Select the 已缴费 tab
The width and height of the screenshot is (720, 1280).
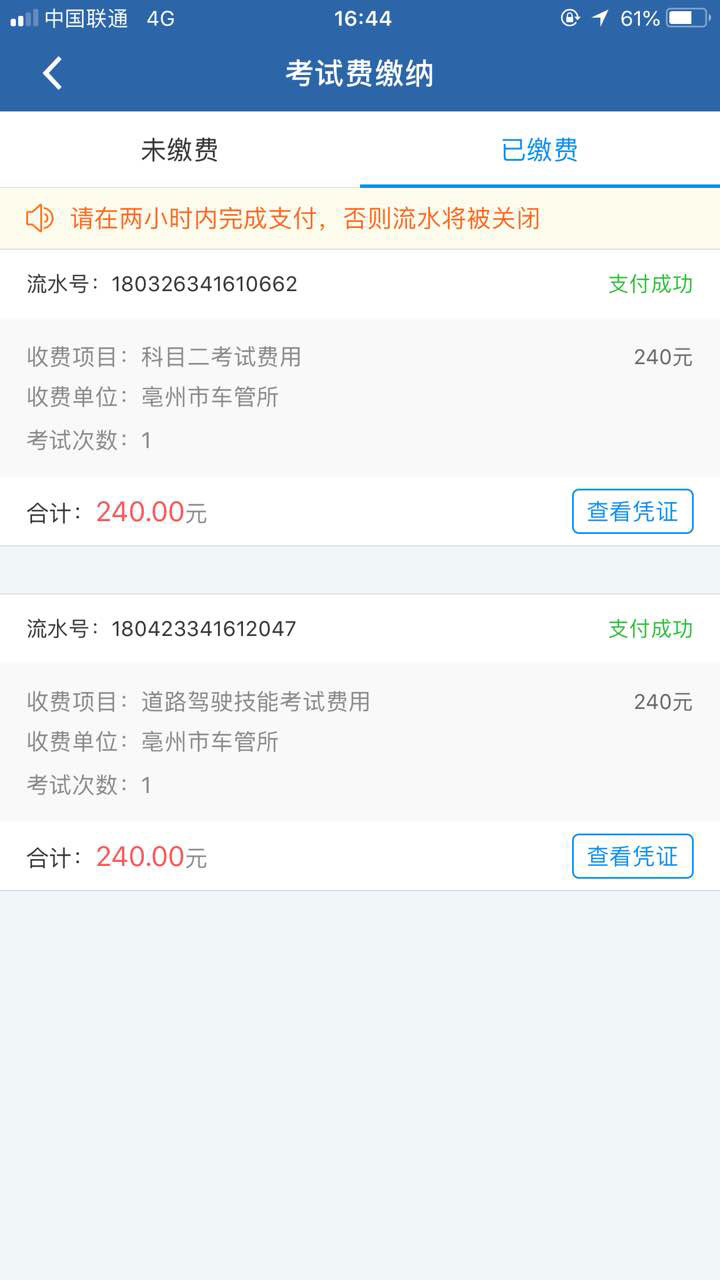540,150
